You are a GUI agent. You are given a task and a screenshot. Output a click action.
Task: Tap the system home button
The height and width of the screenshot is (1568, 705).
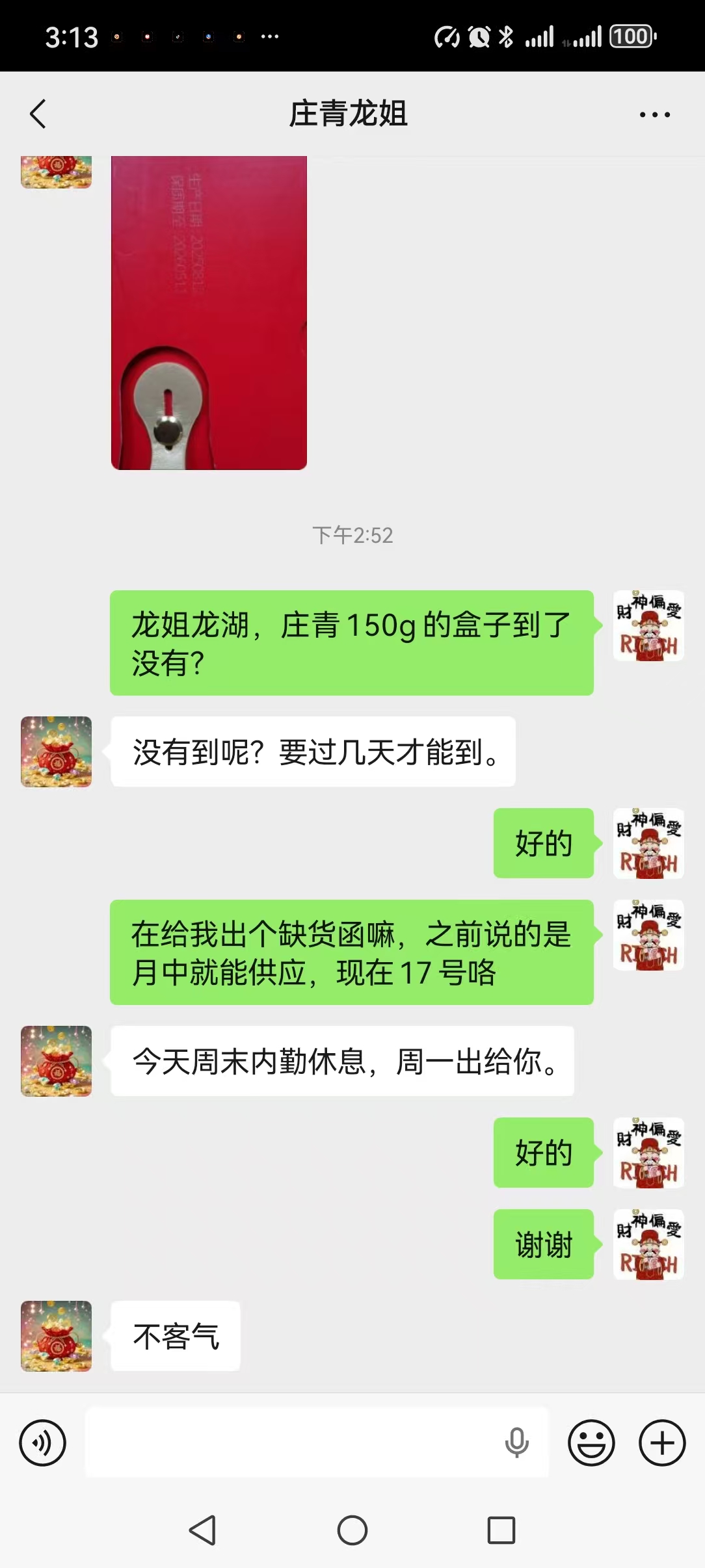[x=352, y=1530]
